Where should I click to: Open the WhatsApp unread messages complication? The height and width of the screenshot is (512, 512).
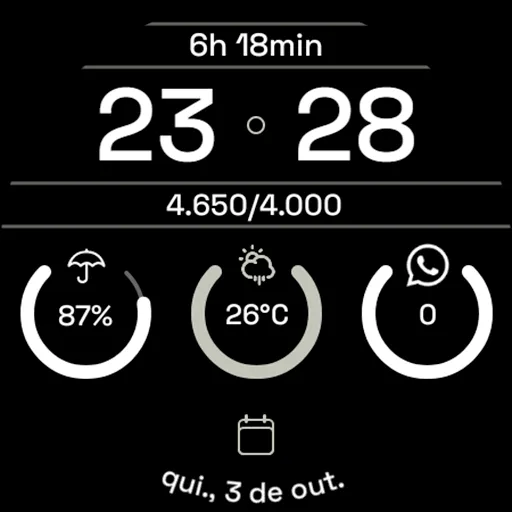[x=427, y=312]
